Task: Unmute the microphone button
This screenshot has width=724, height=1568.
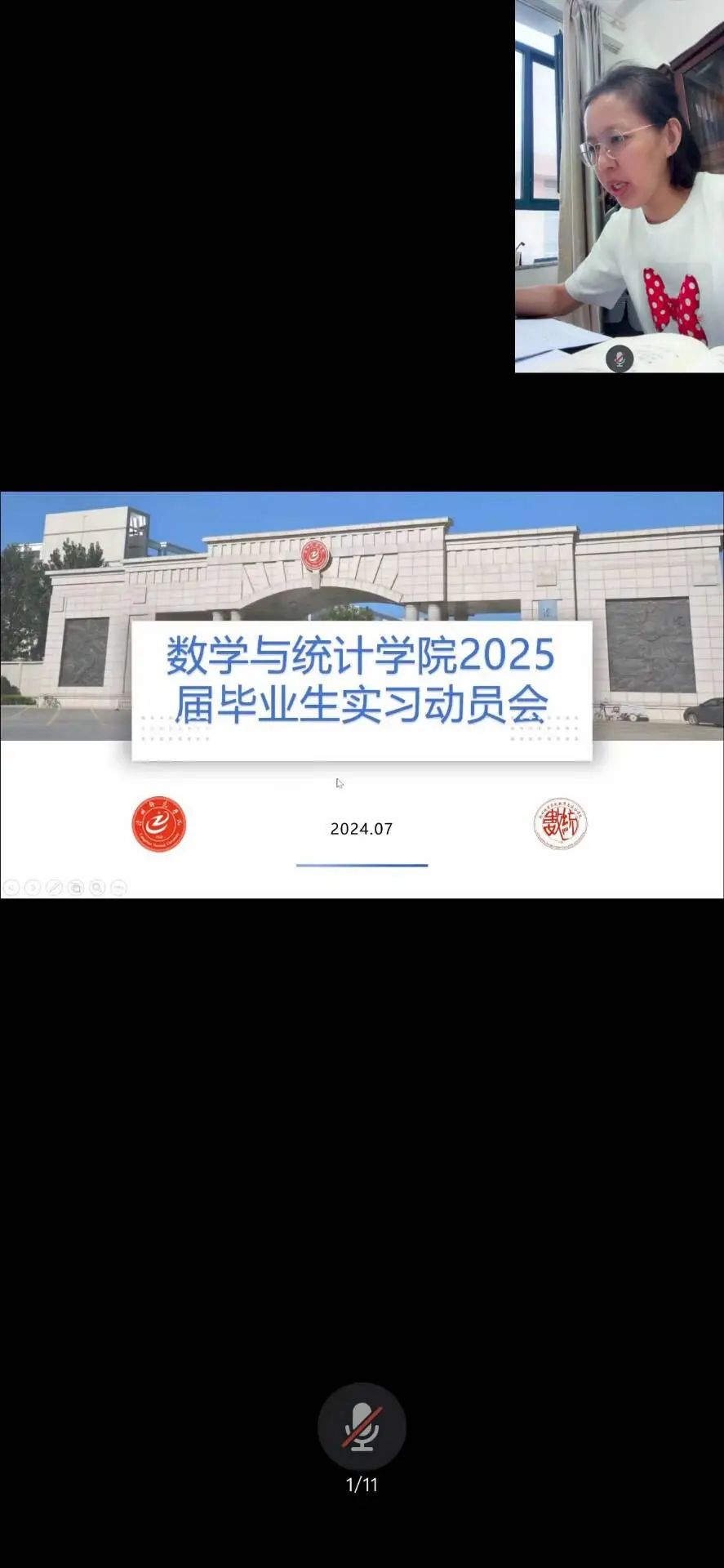Action: (x=362, y=1427)
